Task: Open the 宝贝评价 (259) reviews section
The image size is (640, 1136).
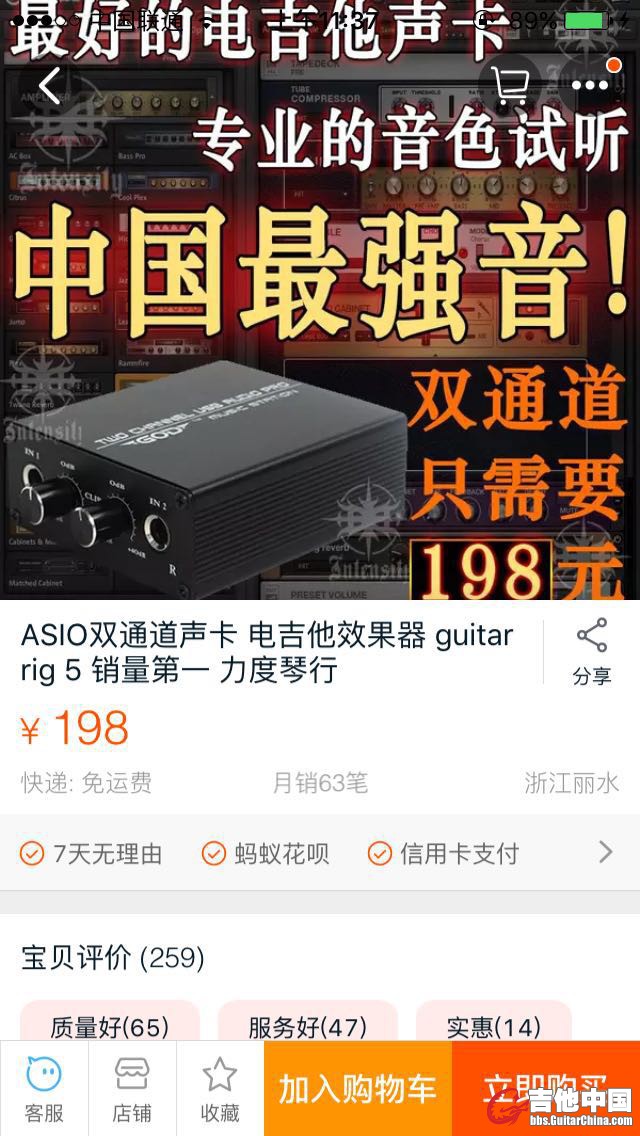Action: pos(113,957)
